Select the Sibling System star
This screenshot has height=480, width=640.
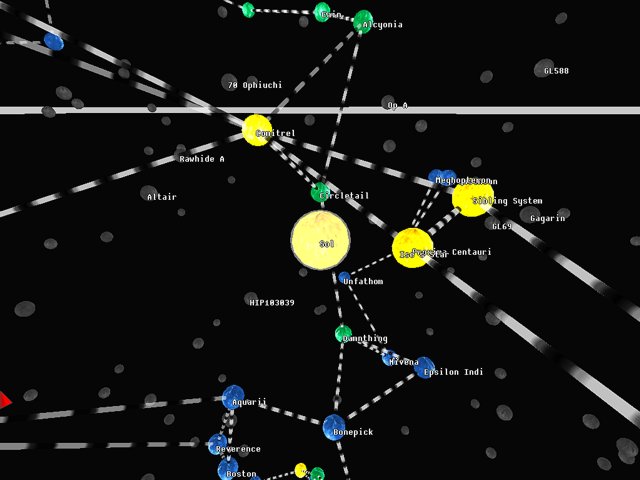coord(471,197)
